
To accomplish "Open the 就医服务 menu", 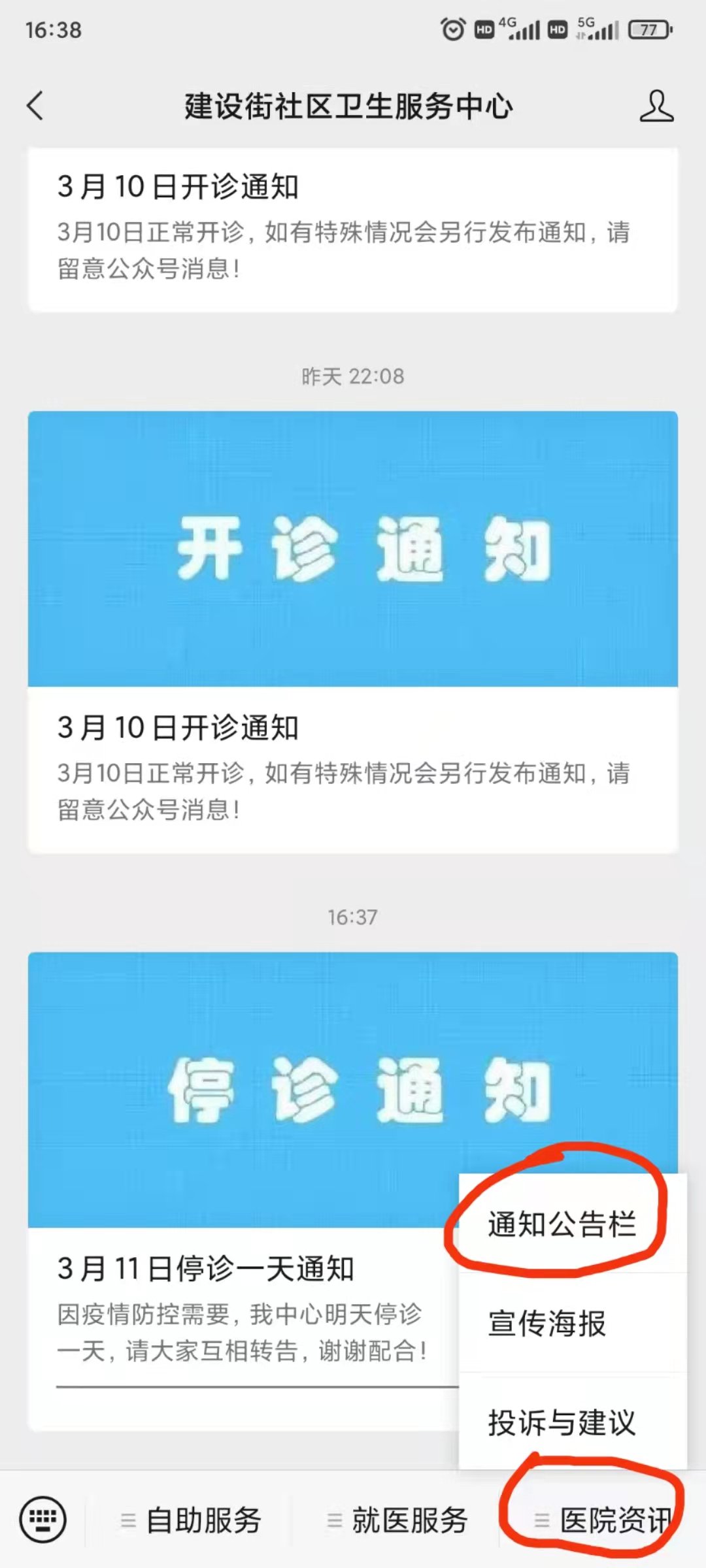I will tap(399, 1521).
